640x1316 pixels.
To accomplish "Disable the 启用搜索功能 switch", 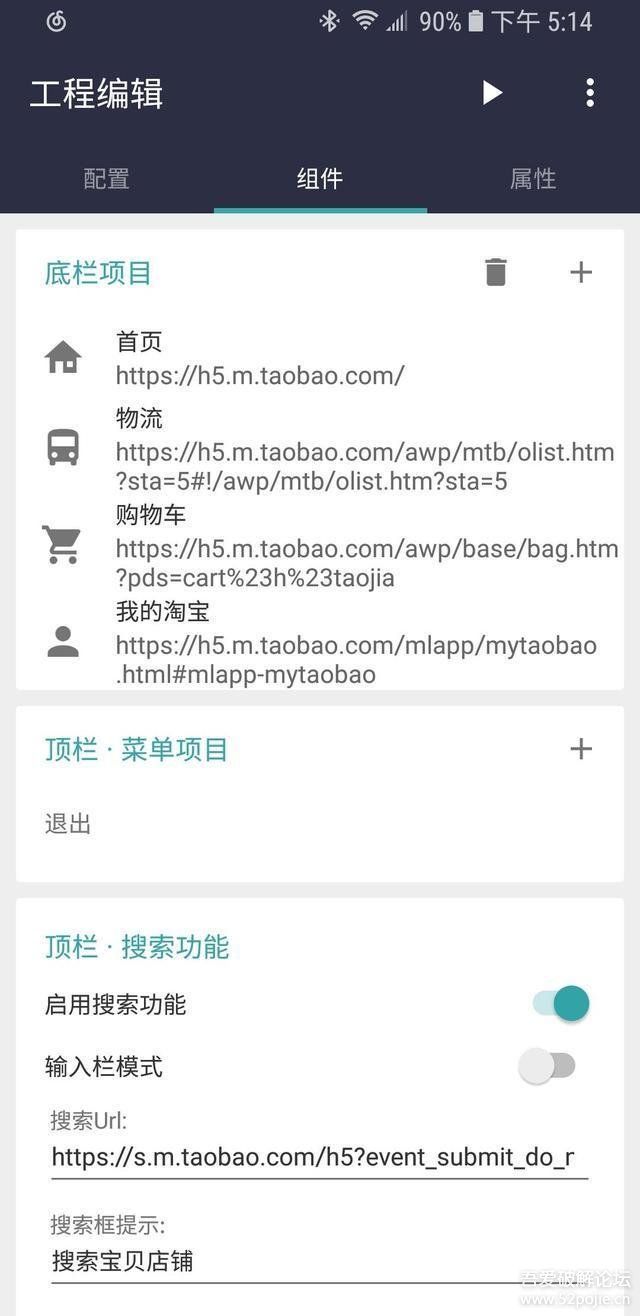I will pyautogui.click(x=561, y=1003).
